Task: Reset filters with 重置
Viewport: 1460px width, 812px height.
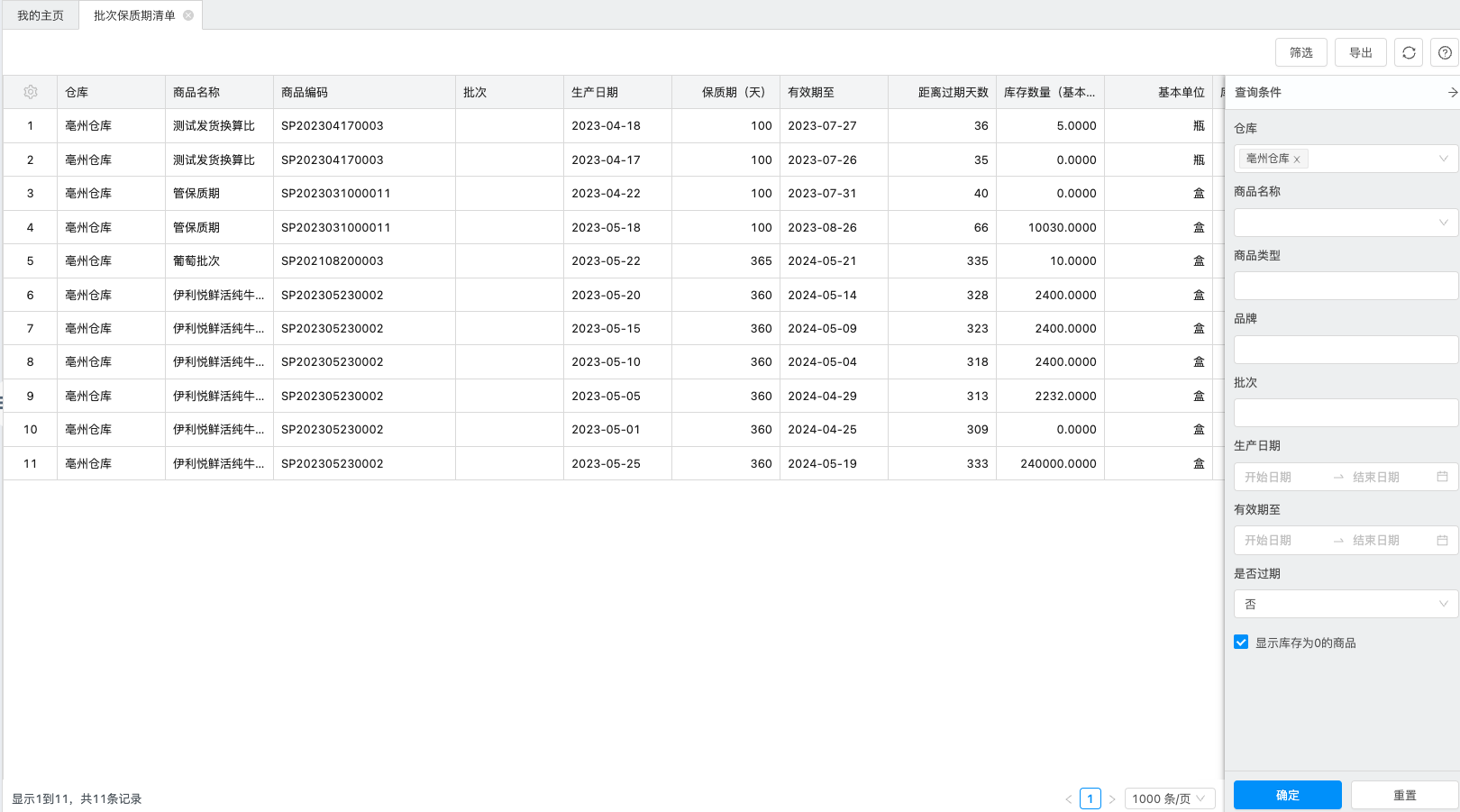Action: 1404,795
